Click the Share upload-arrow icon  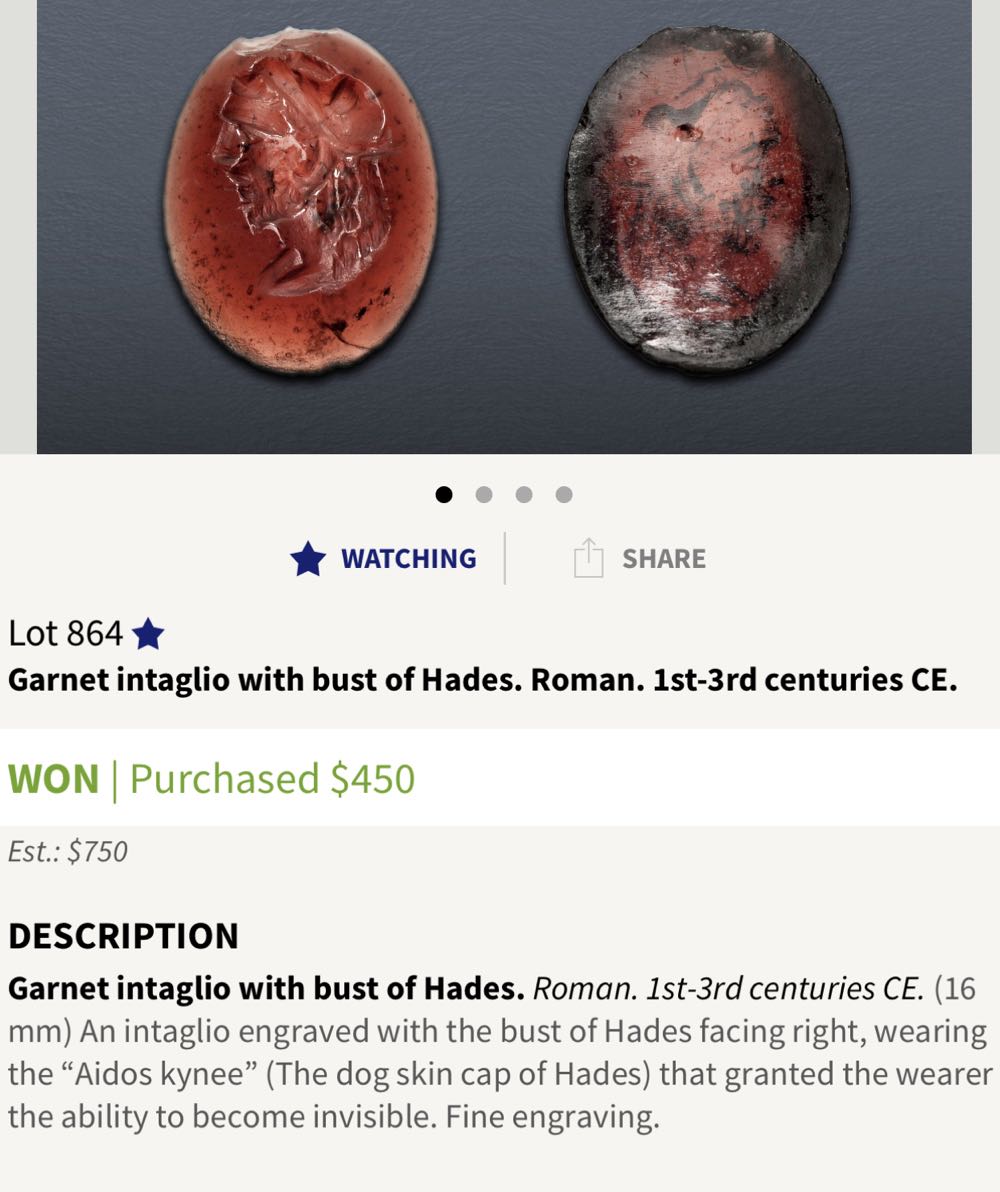tap(590, 558)
